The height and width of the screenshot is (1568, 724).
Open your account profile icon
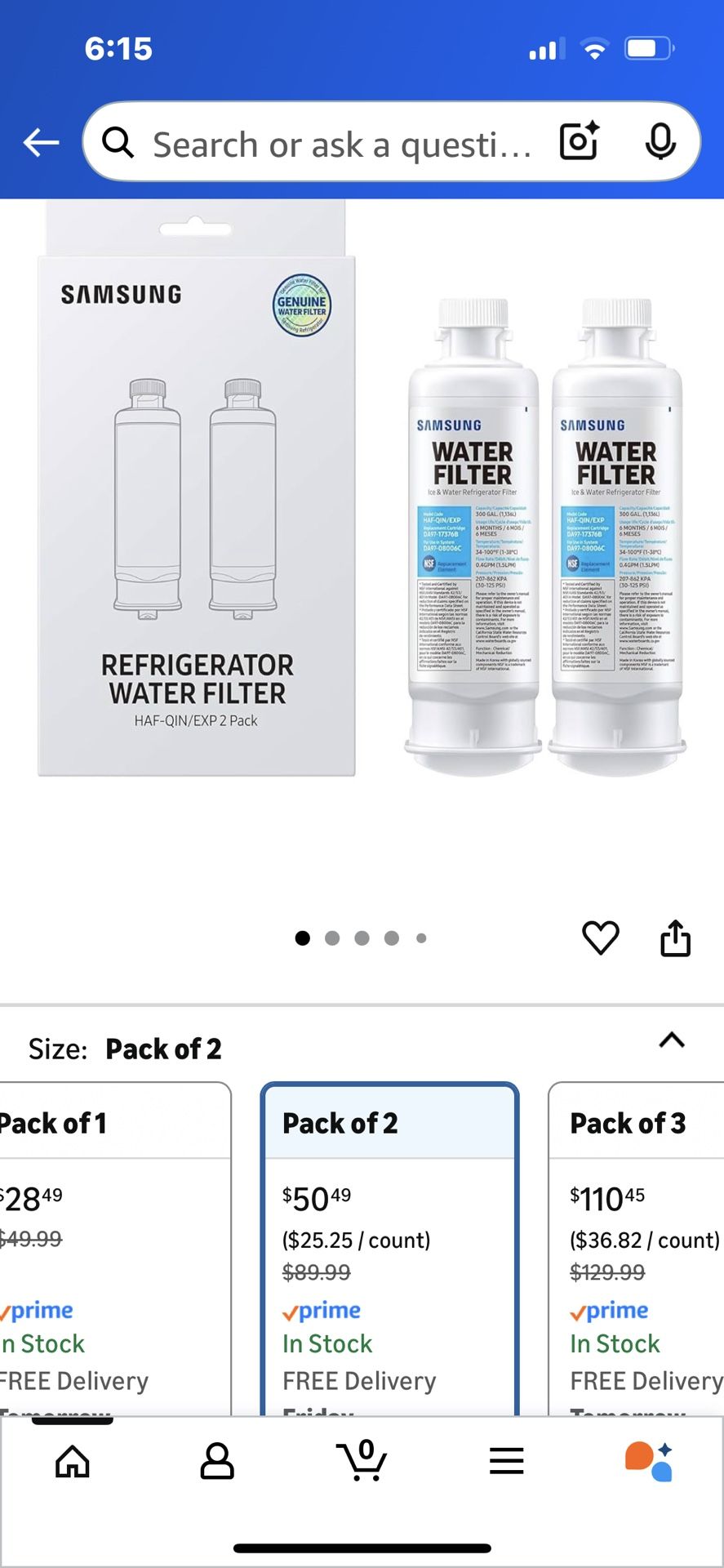pos(217,1462)
